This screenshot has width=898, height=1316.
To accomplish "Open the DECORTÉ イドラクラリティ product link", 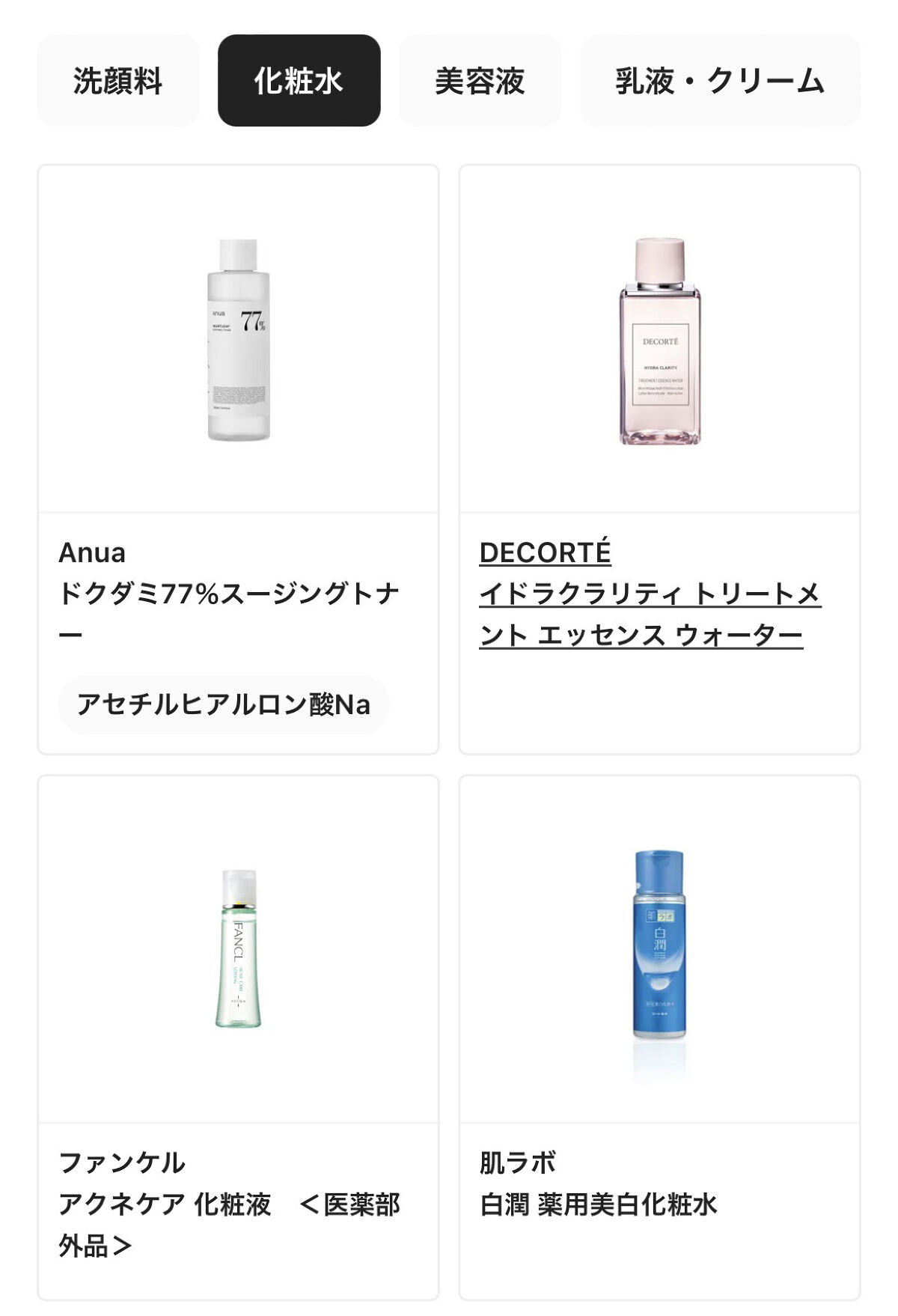I will click(x=650, y=594).
